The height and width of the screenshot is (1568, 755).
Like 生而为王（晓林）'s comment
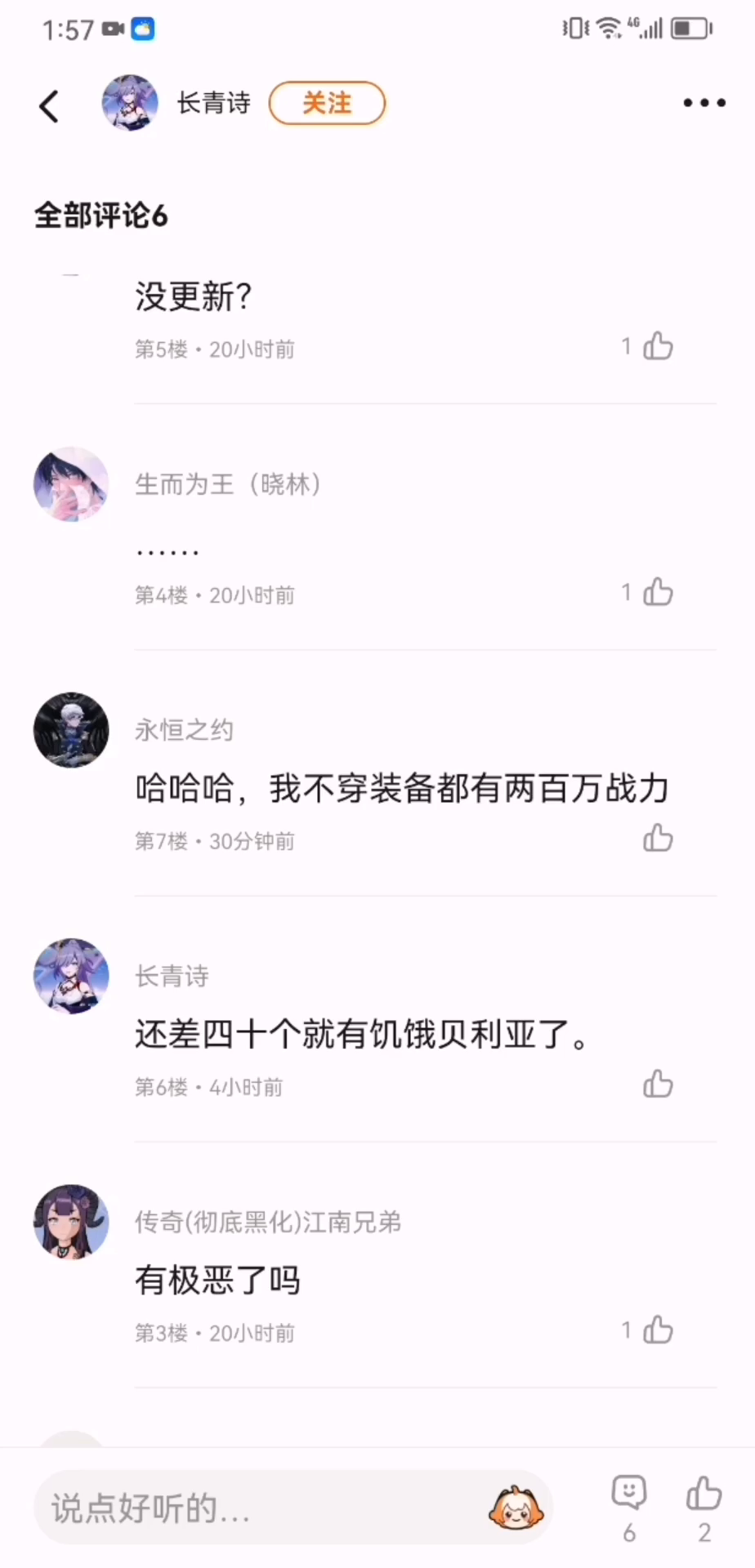657,592
